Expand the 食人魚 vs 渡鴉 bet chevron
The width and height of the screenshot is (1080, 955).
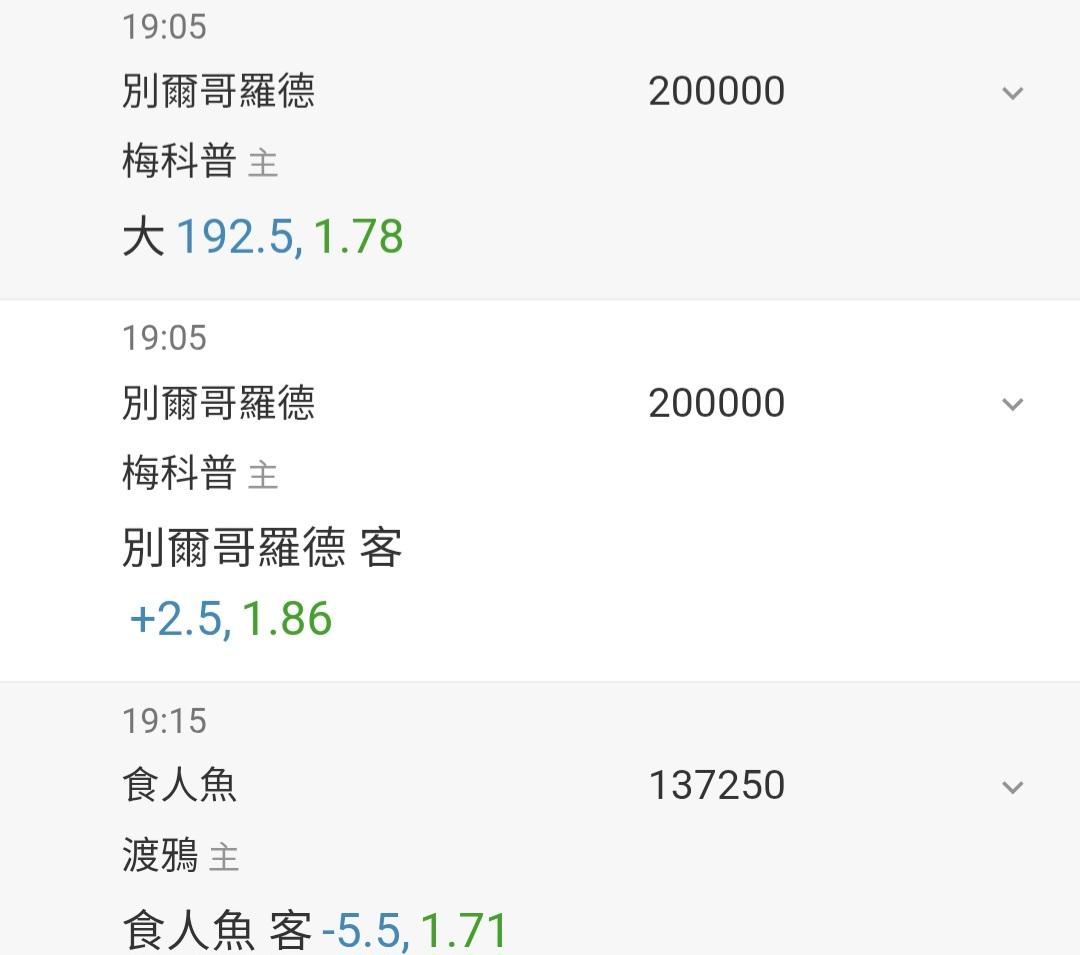click(1012, 787)
